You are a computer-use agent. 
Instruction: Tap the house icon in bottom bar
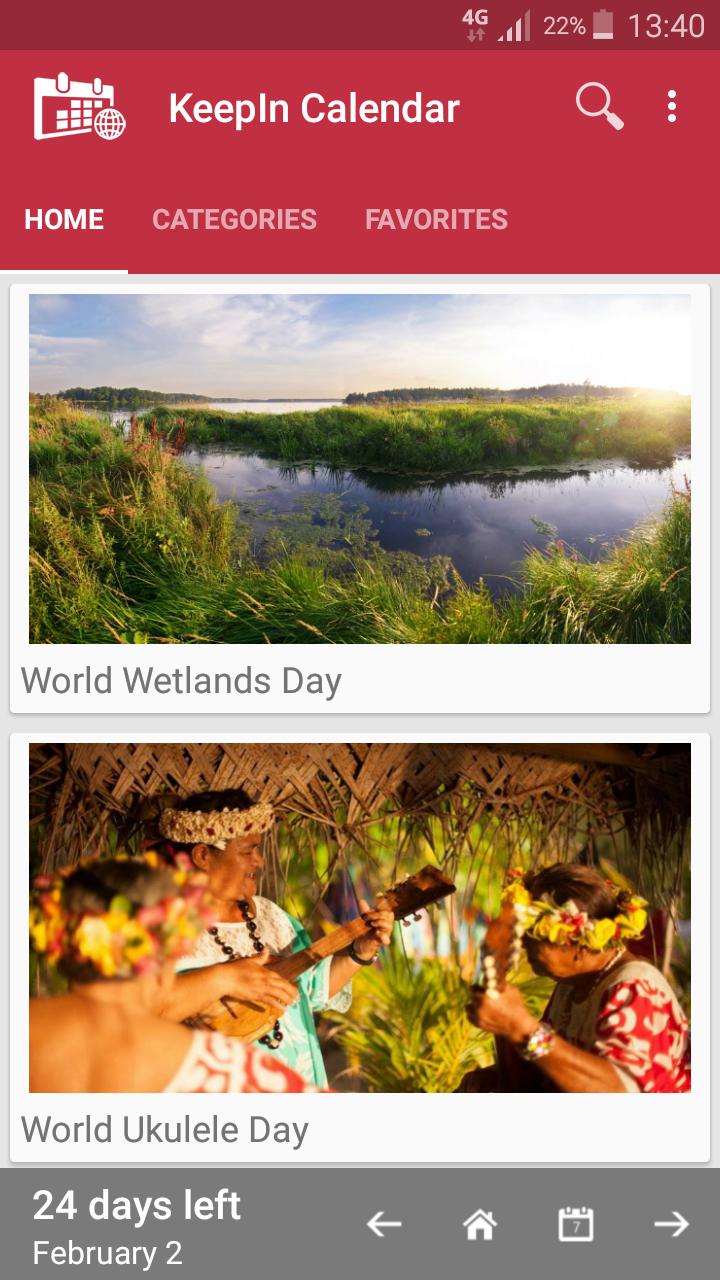tap(480, 1223)
